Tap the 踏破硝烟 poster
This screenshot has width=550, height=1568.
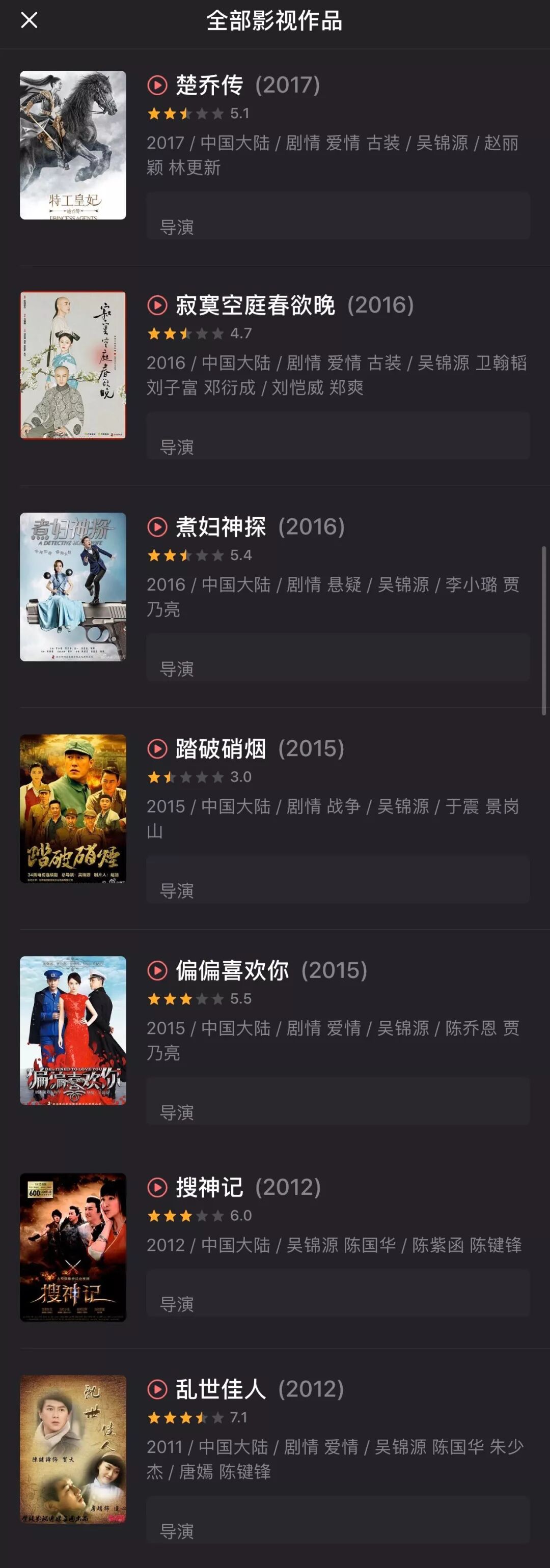click(73, 808)
